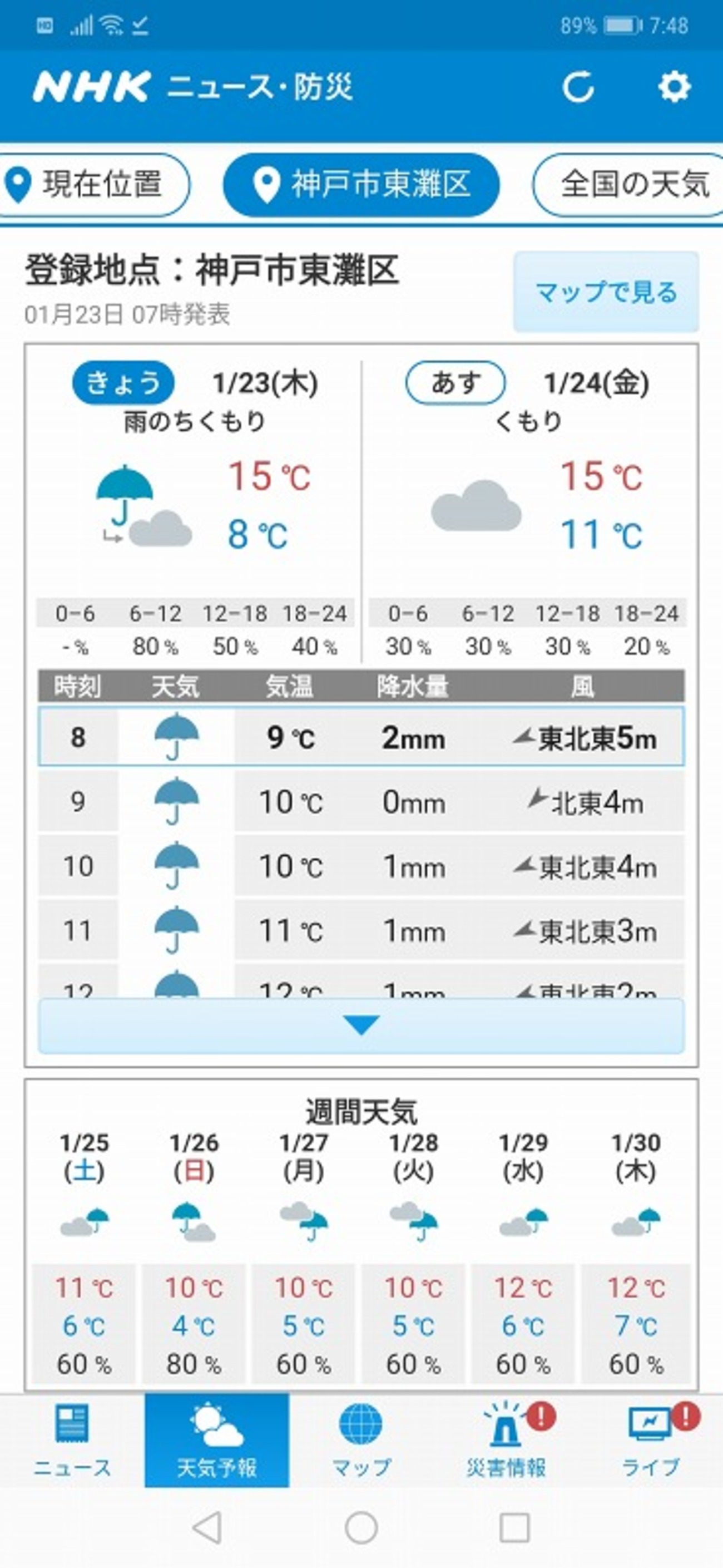
Task: Select the 現在位置 location chip
Action: [91, 185]
